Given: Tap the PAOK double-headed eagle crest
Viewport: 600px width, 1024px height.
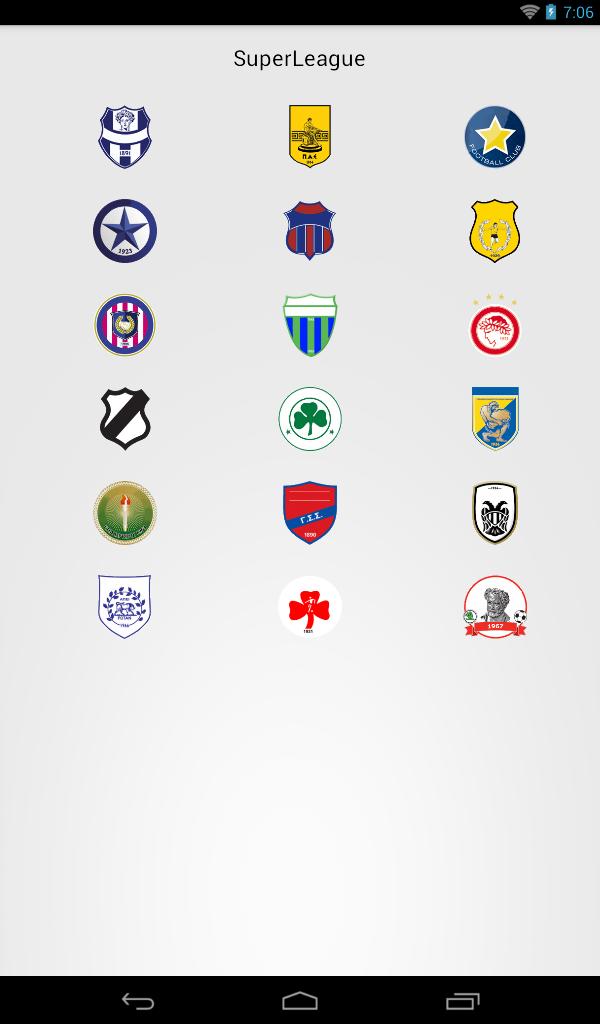Looking at the screenshot, I should pos(495,513).
